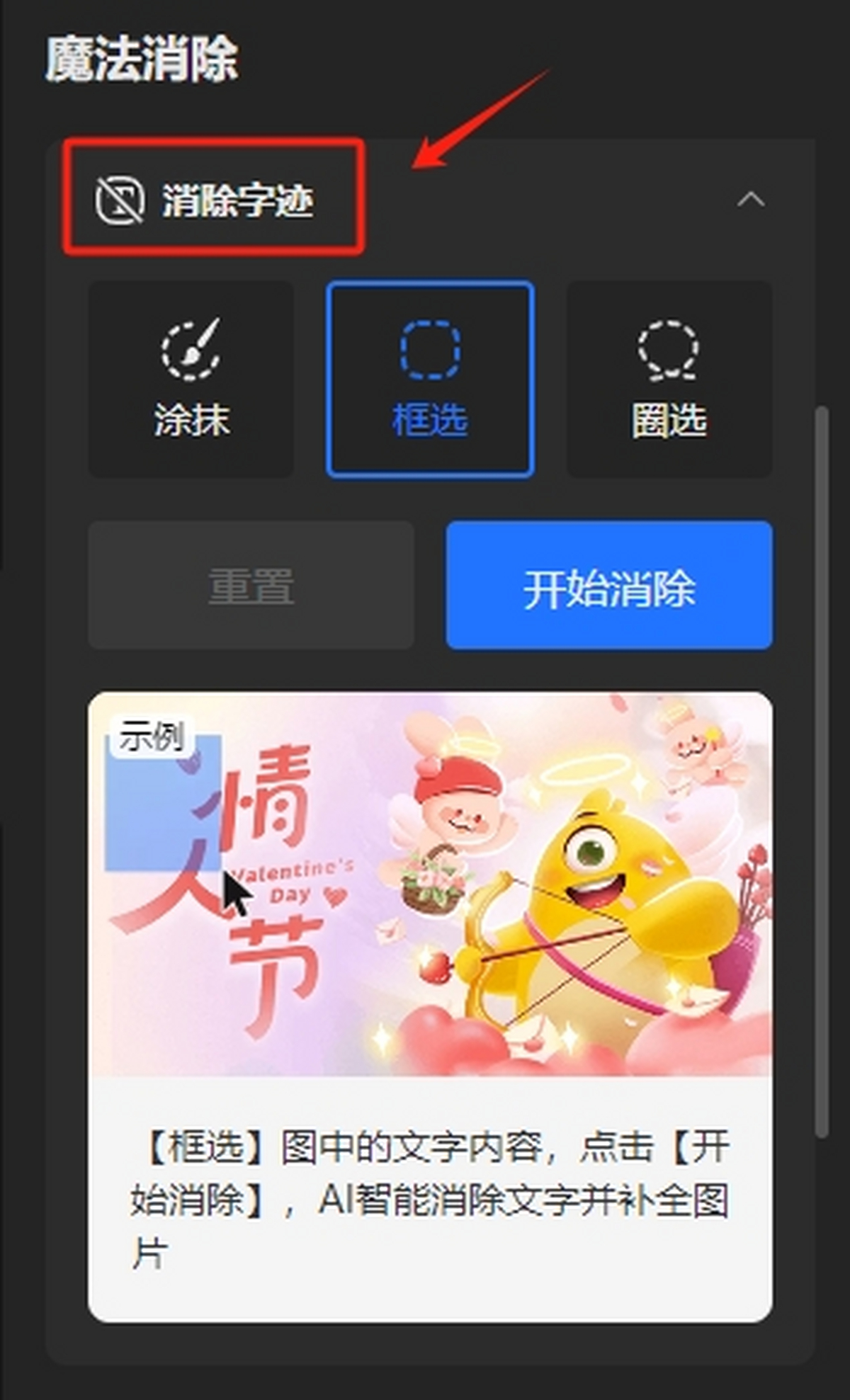Screen dimensions: 850x1400
Task: Tap the 重置 reset button
Action: click(x=251, y=585)
